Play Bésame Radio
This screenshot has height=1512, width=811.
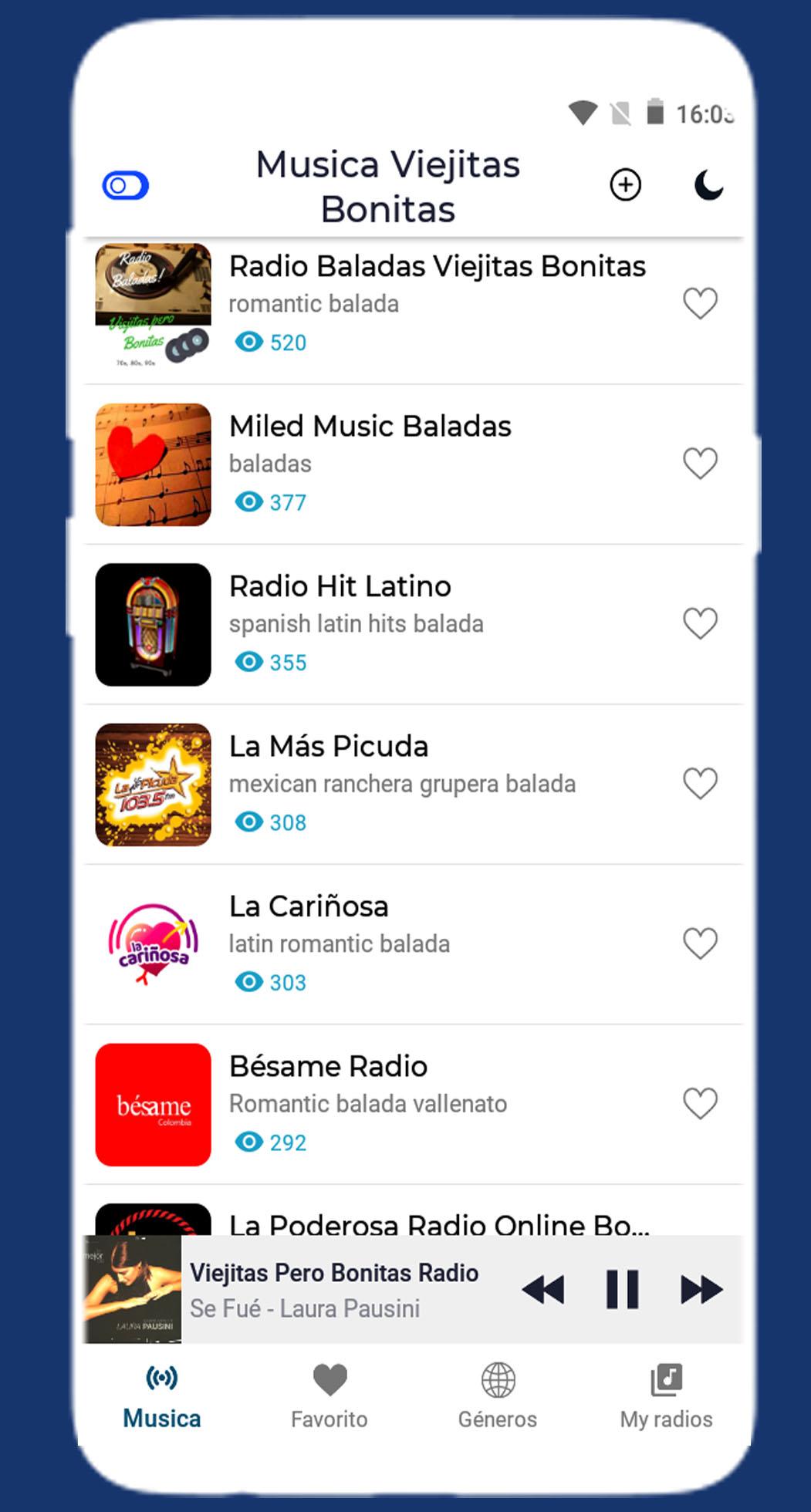click(x=414, y=1105)
